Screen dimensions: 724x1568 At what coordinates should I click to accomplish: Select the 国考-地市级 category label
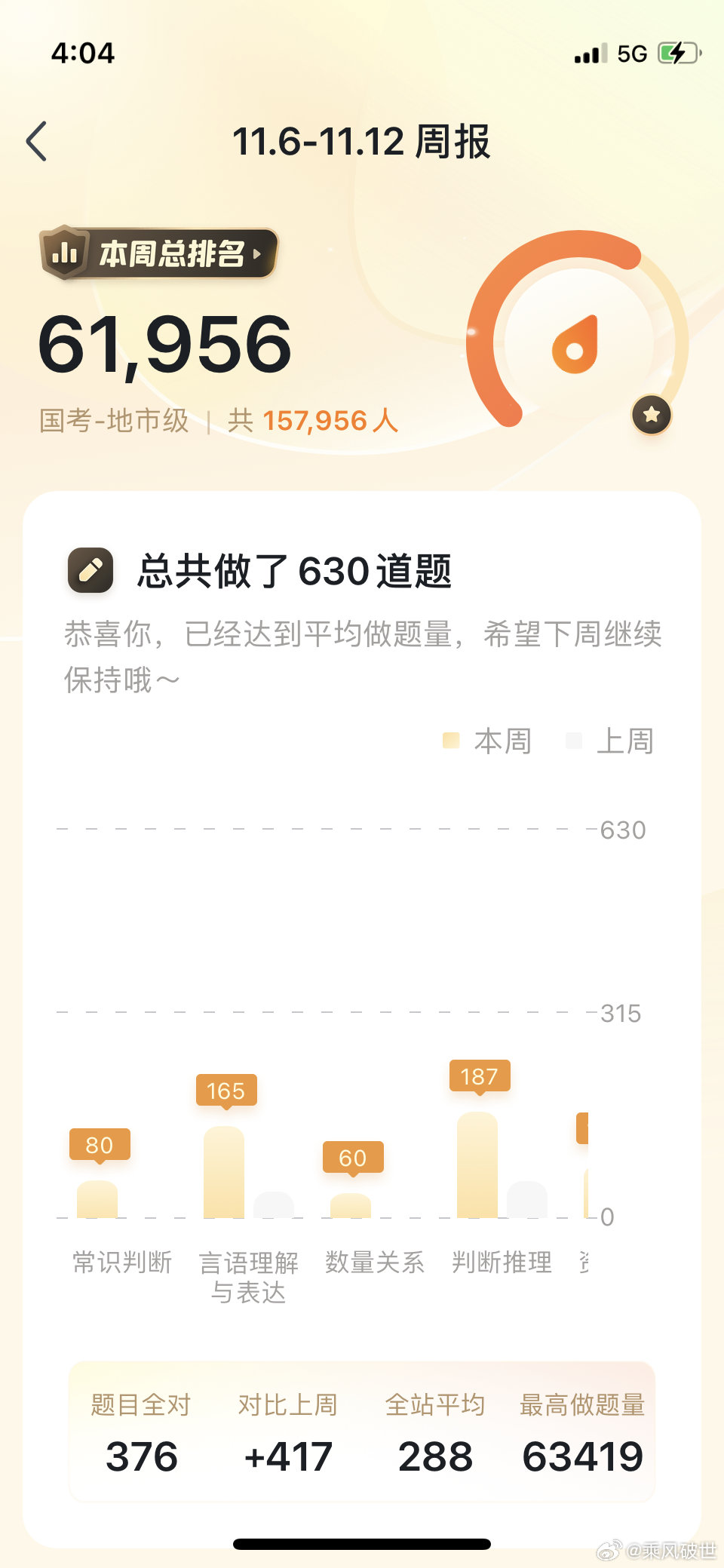click(x=115, y=421)
